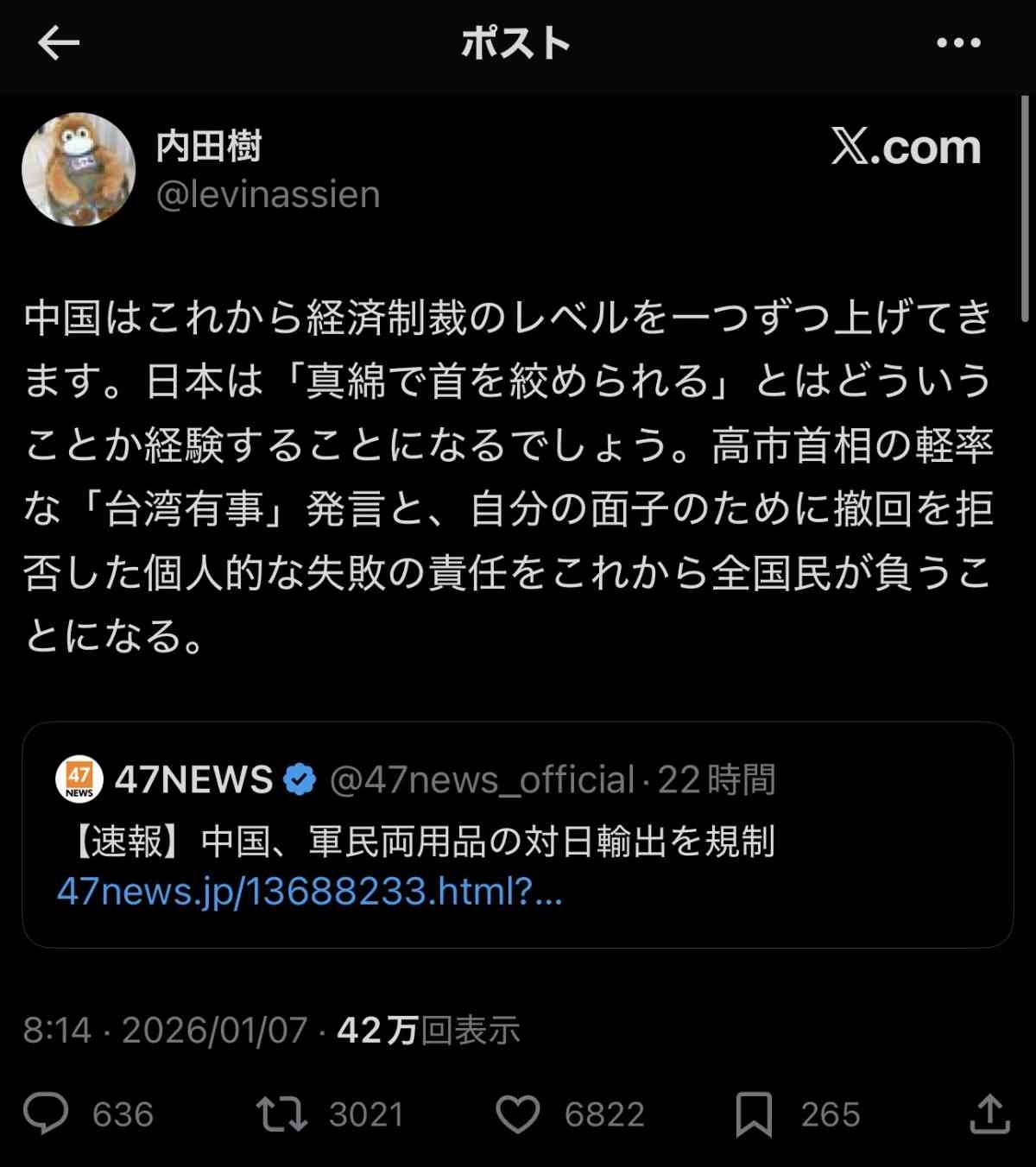Share this post
The image size is (1036, 1167).
(x=989, y=1113)
